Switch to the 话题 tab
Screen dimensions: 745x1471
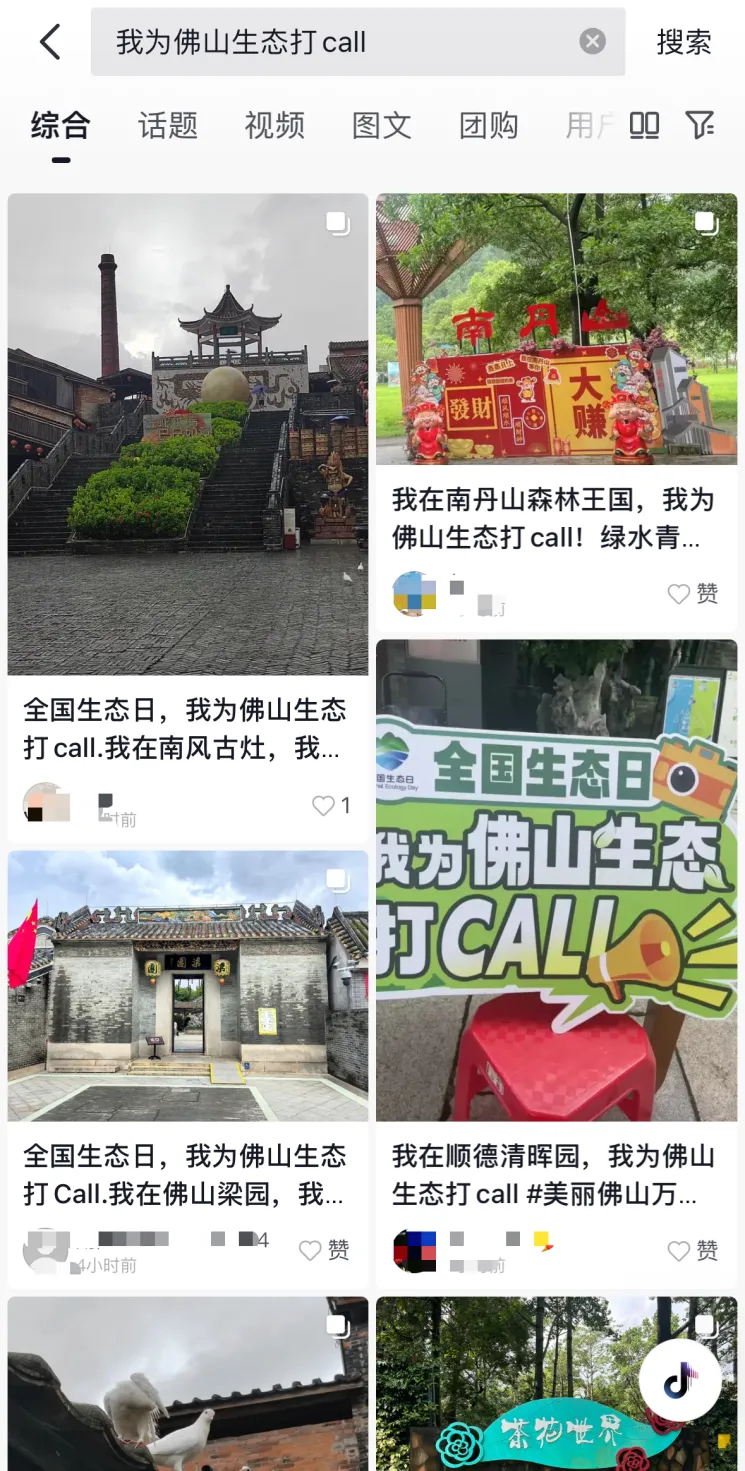tap(168, 125)
